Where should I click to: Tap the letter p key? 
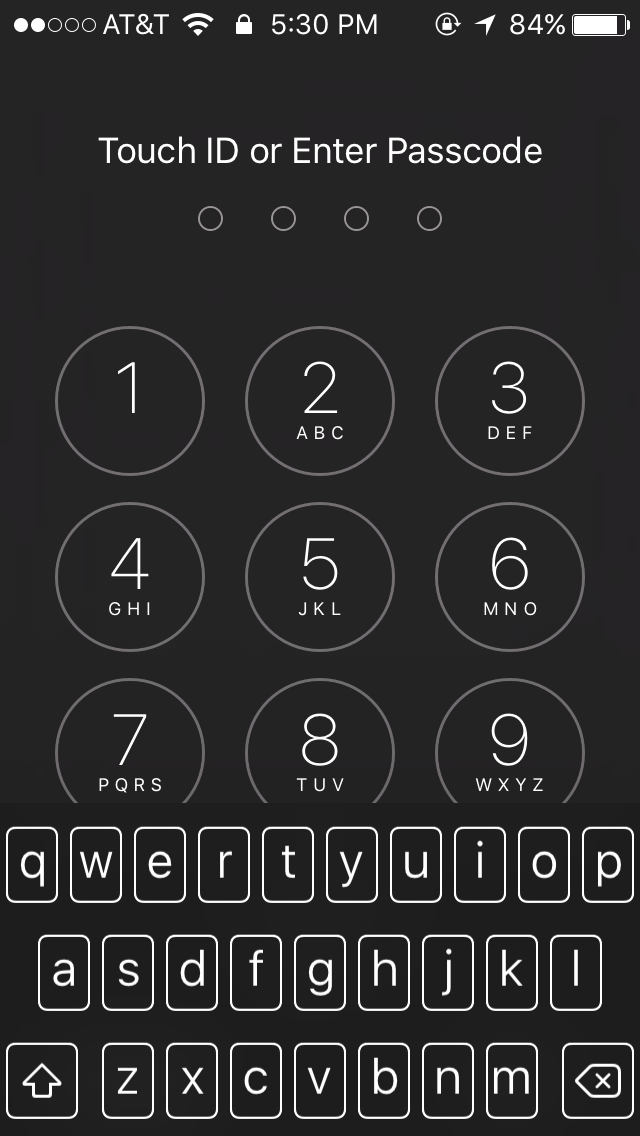click(x=608, y=865)
